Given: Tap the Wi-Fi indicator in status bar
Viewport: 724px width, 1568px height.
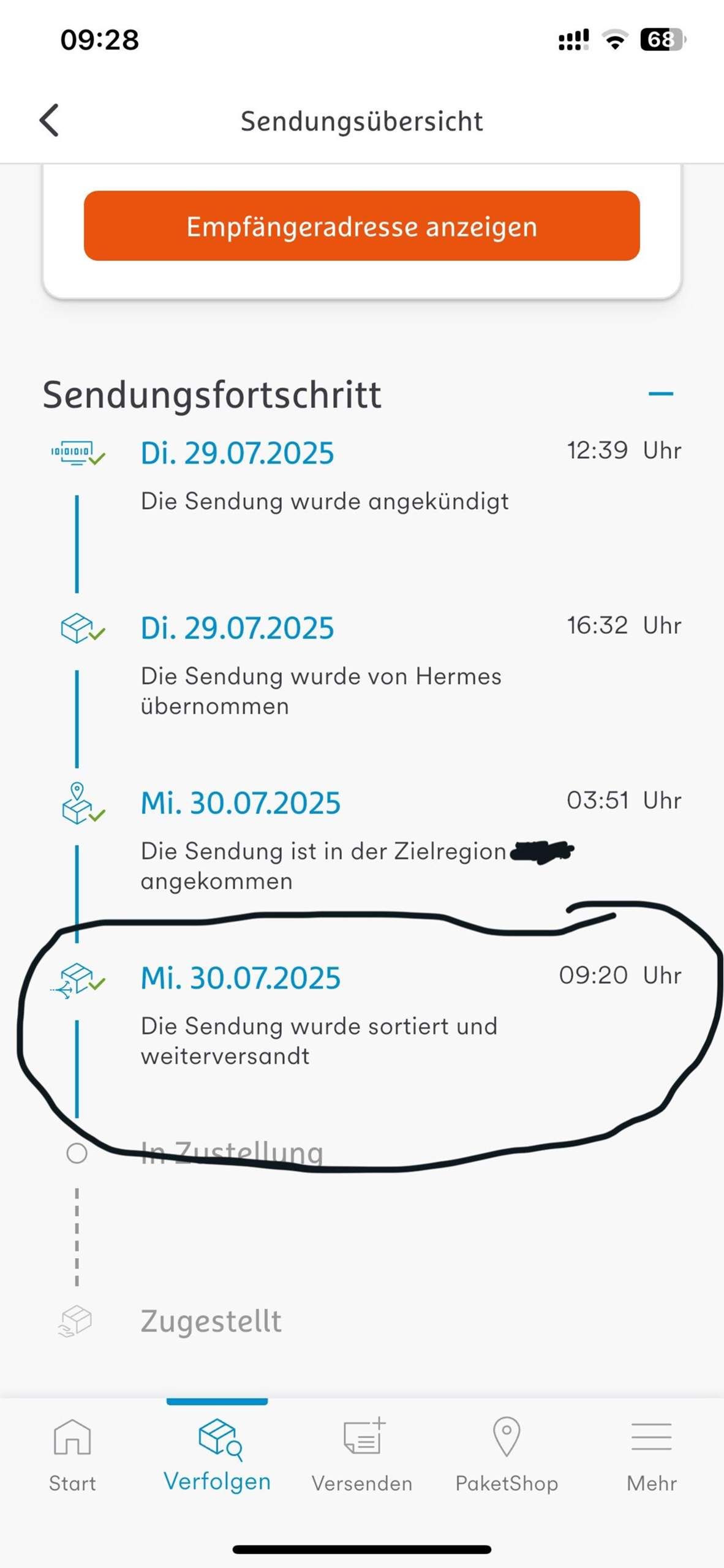Looking at the screenshot, I should tap(614, 39).
